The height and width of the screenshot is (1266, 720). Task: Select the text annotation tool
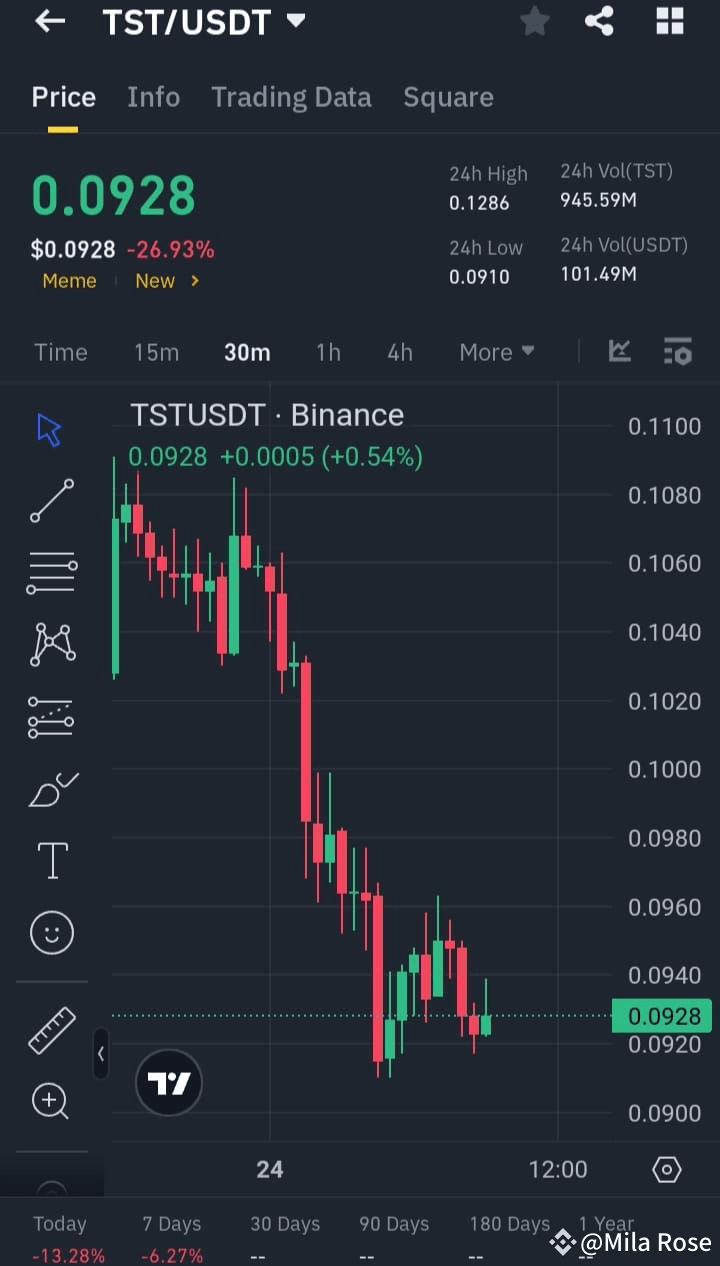coord(50,860)
